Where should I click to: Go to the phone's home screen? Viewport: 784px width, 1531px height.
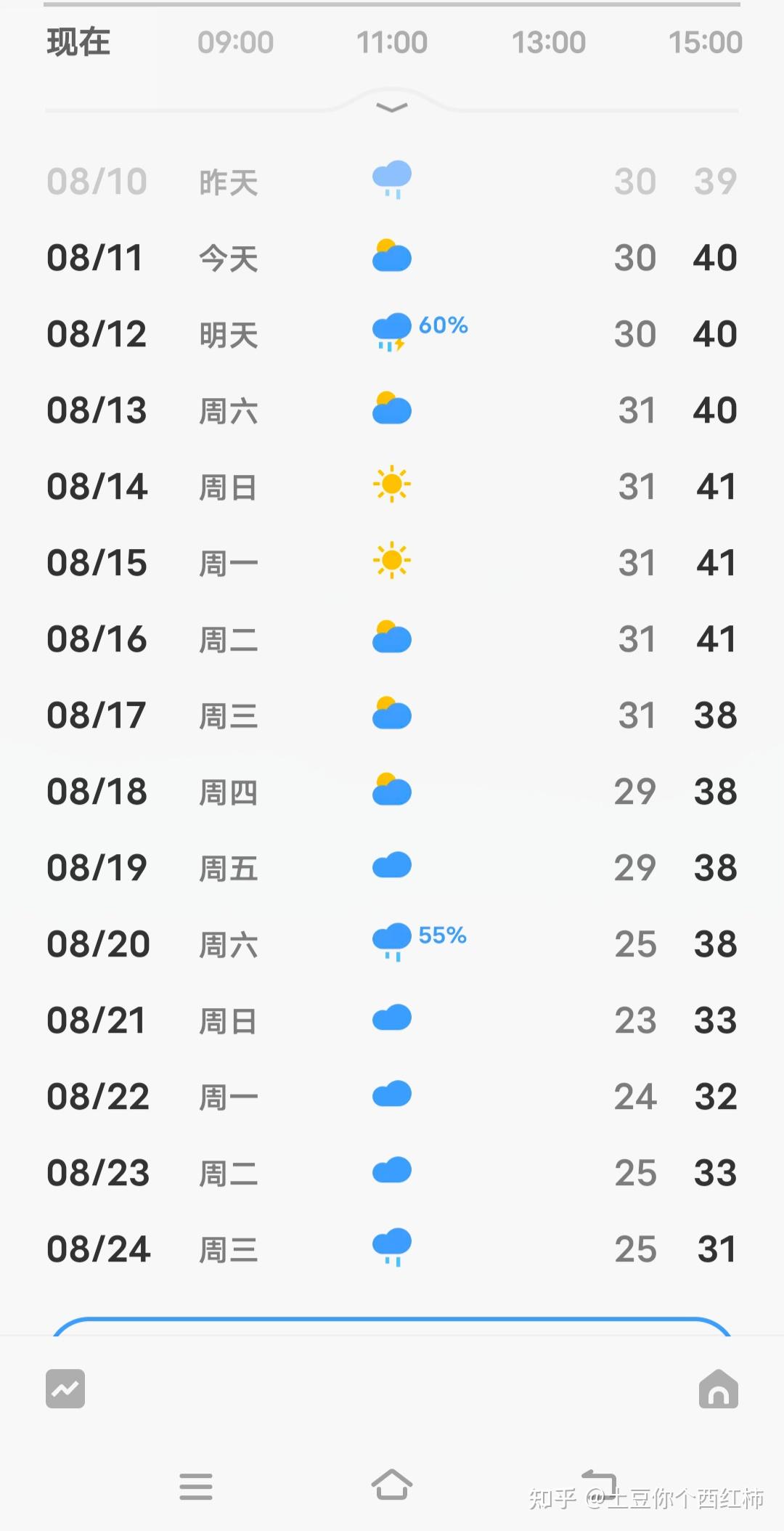click(x=392, y=1485)
